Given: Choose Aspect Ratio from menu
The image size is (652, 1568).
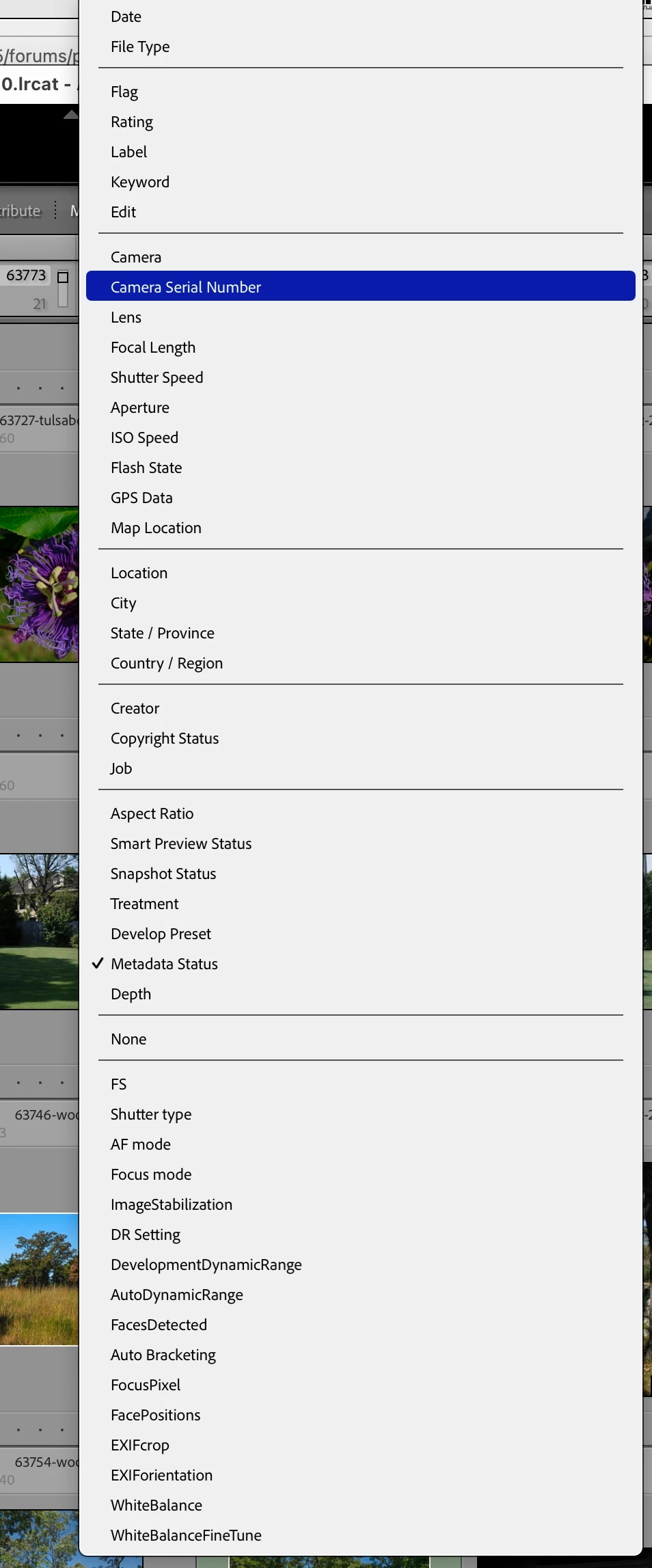Looking at the screenshot, I should (152, 813).
